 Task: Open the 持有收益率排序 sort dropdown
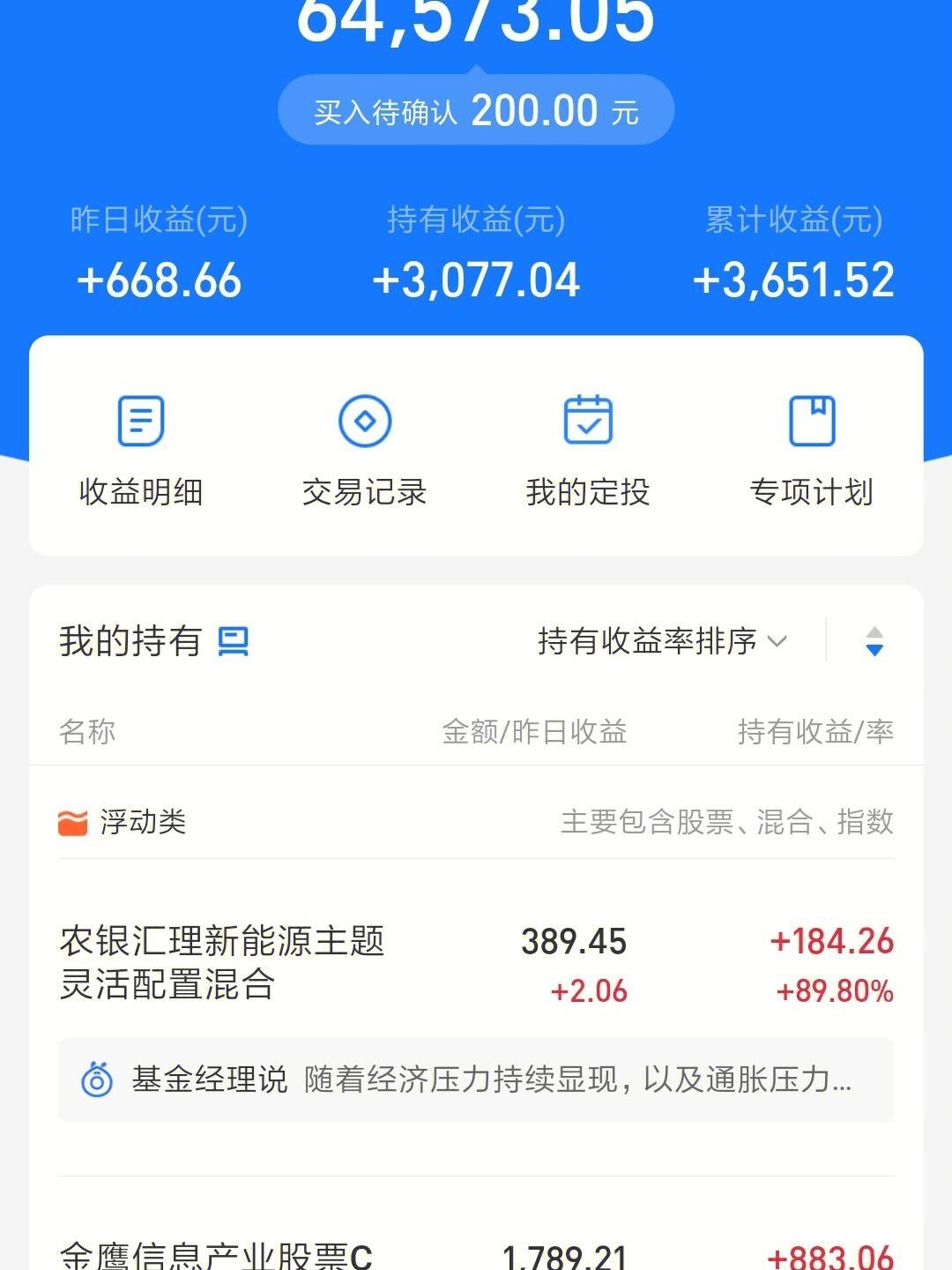coord(660,642)
